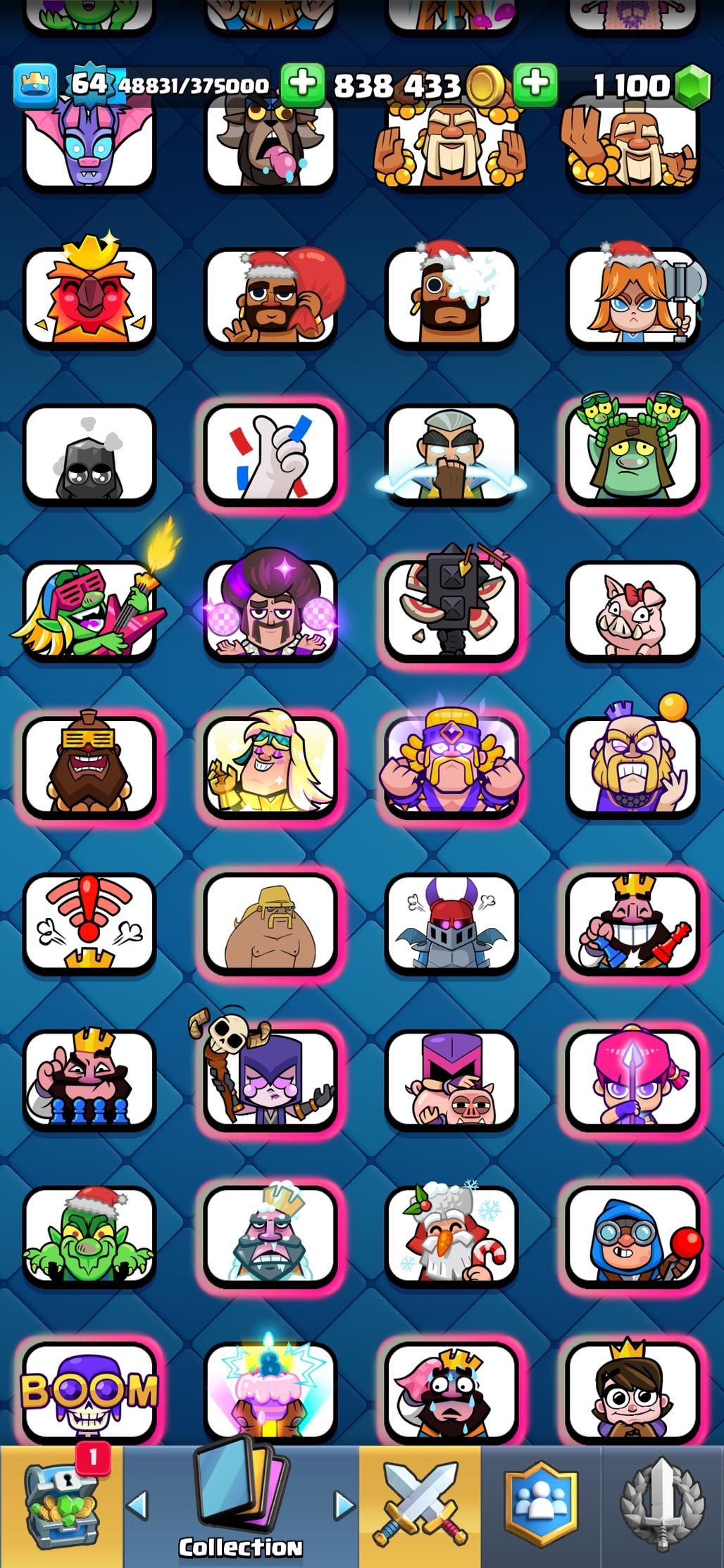Select the snowman with candy cane emote
This screenshot has width=724, height=1568.
click(451, 1236)
